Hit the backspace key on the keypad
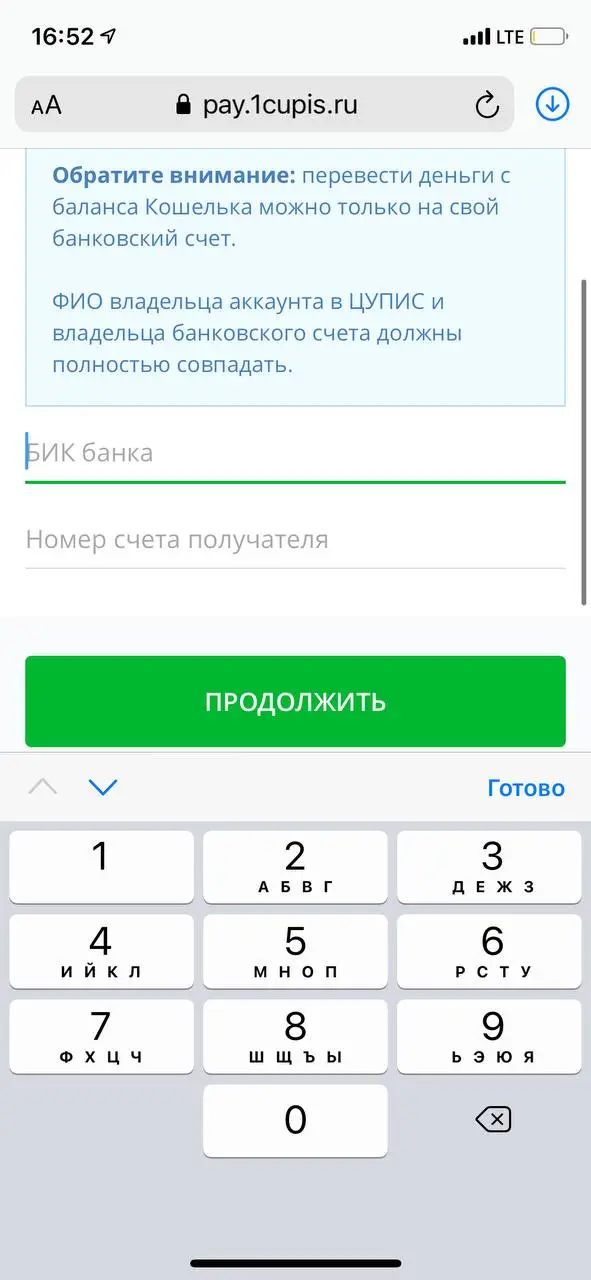591x1280 pixels. (x=493, y=1120)
